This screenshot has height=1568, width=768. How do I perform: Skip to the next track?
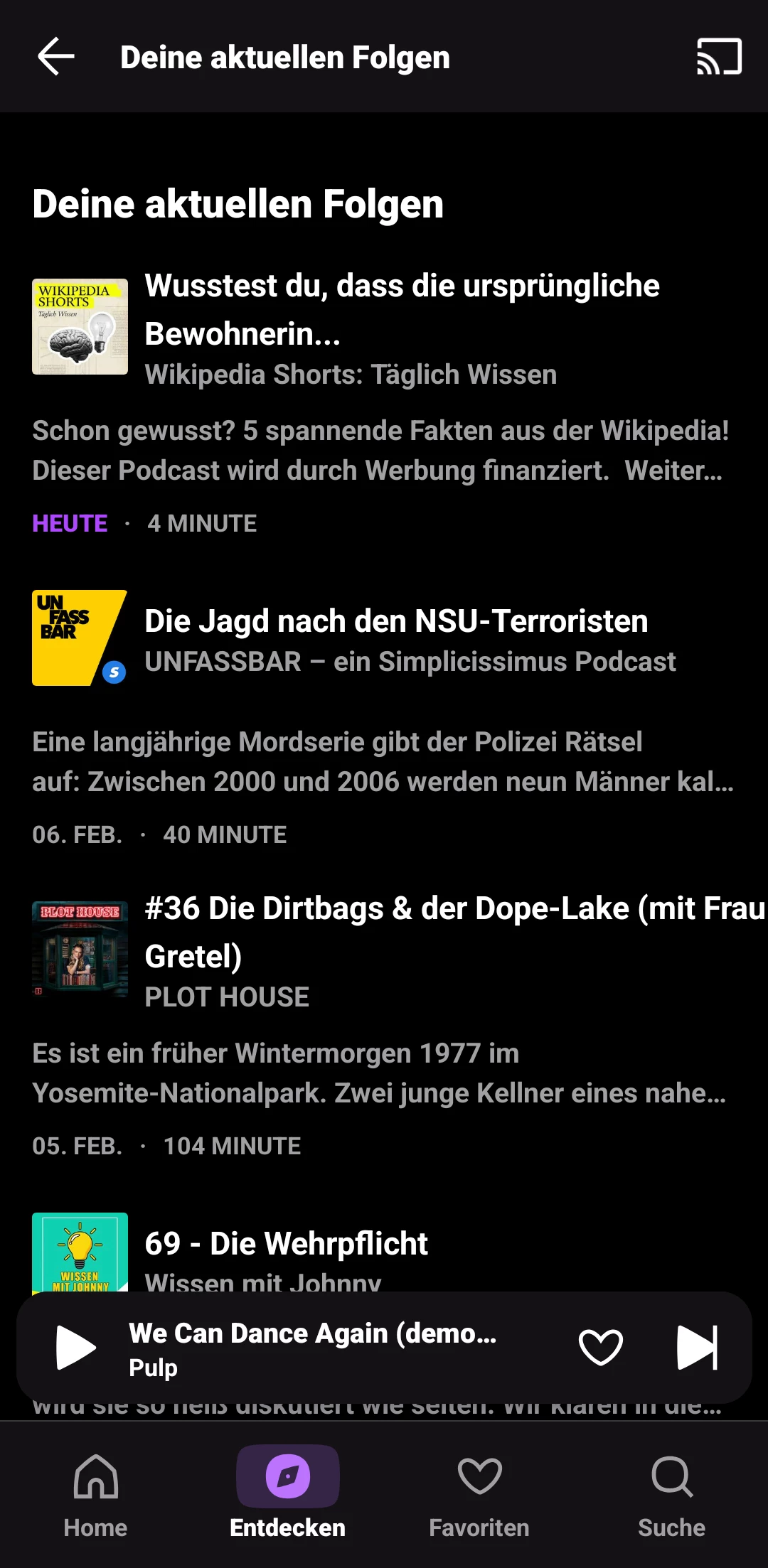[x=697, y=1347]
